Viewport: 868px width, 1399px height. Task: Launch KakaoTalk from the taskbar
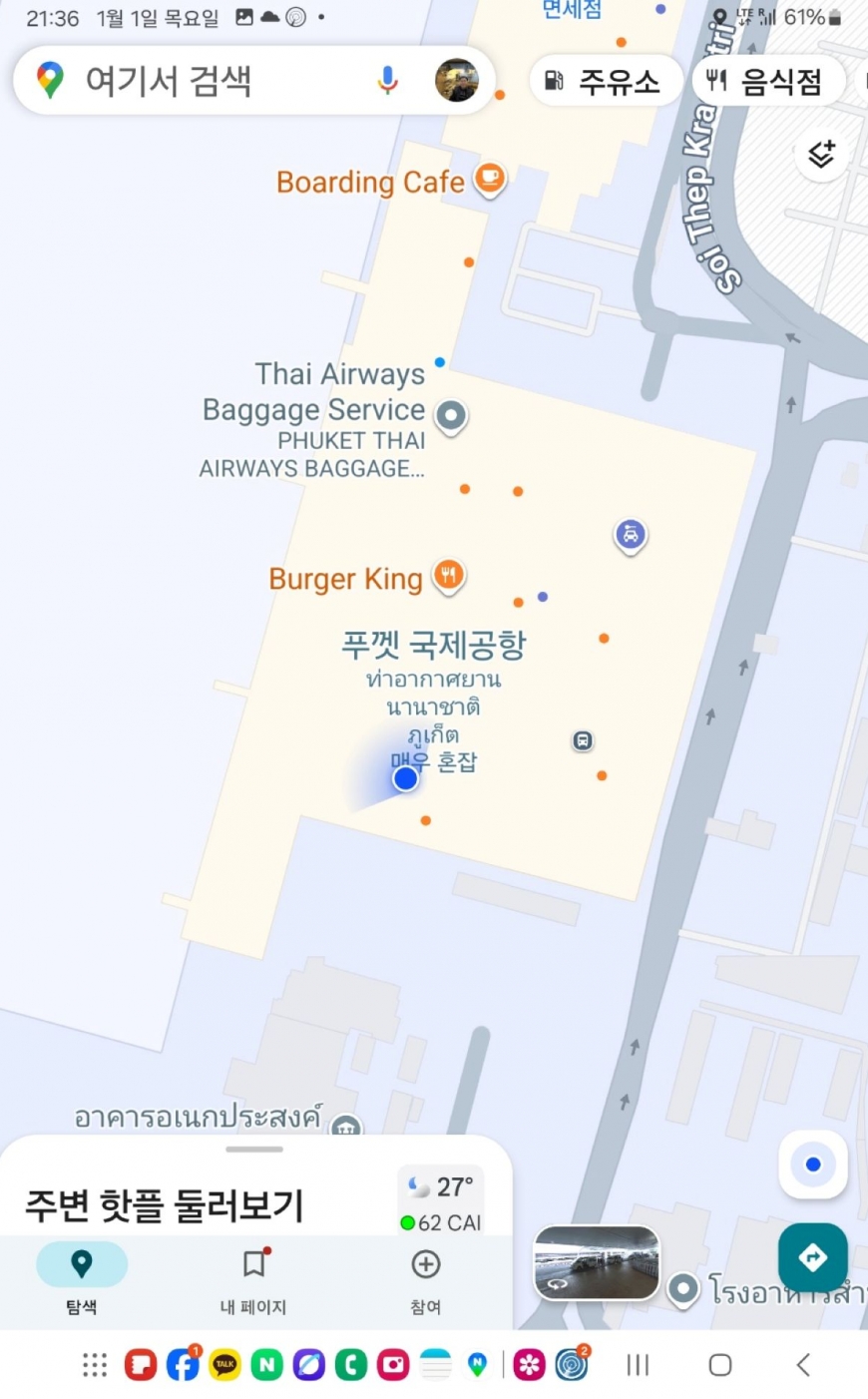224,1365
